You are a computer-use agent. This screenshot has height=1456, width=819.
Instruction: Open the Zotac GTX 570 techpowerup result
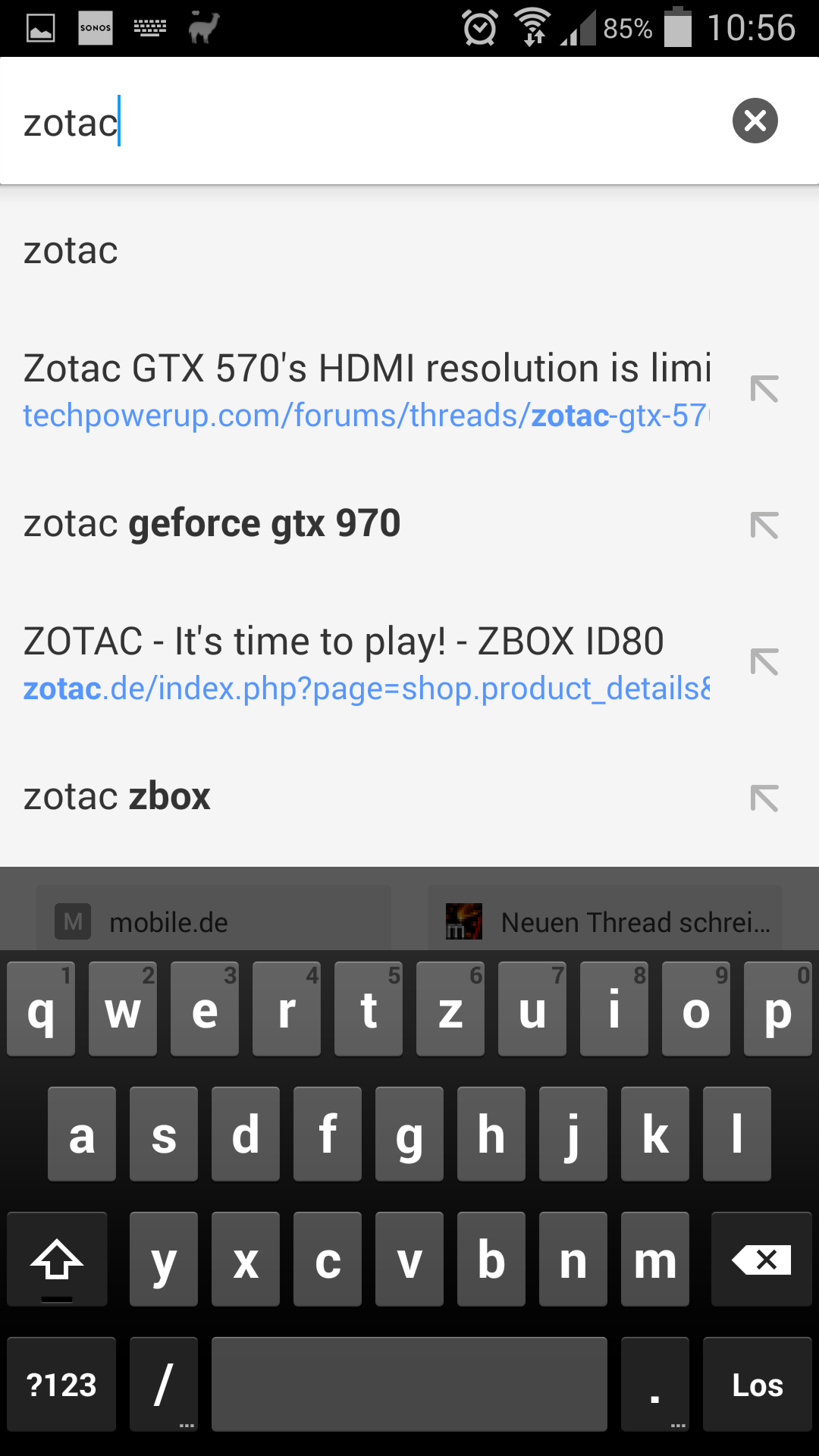364,391
